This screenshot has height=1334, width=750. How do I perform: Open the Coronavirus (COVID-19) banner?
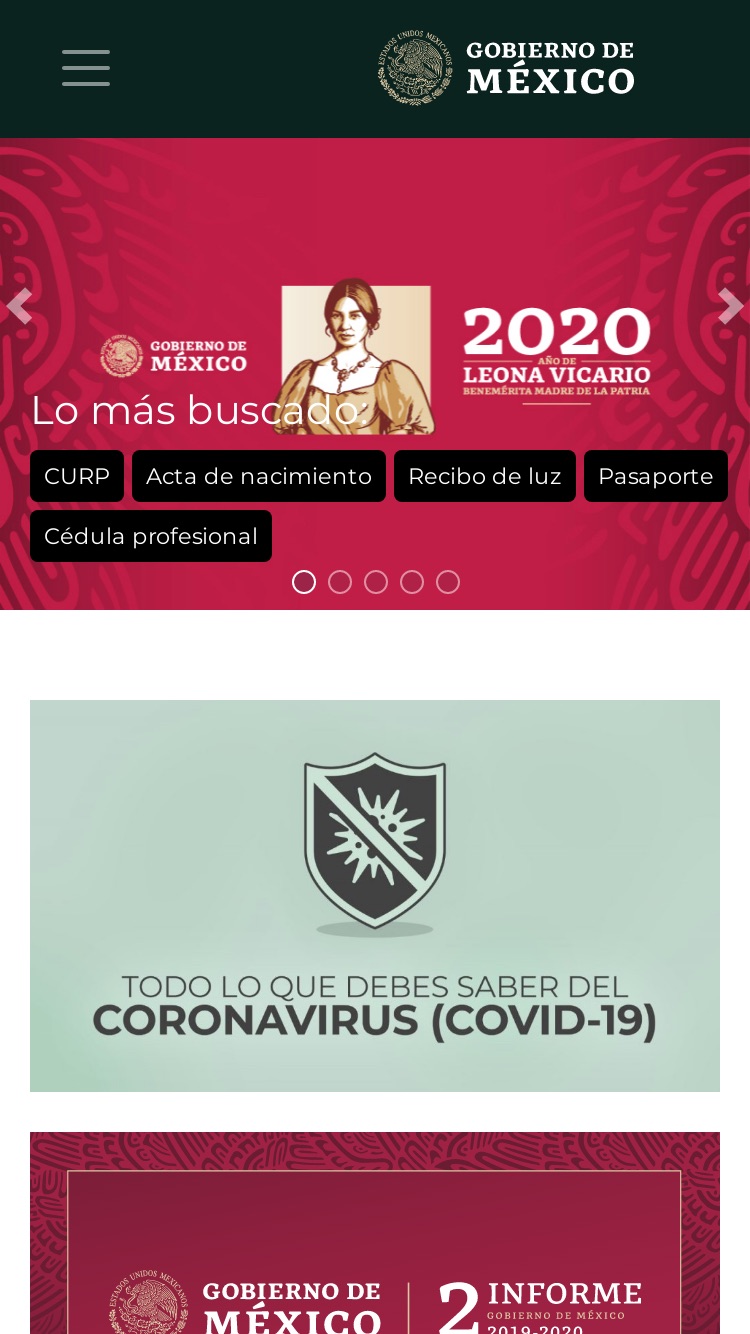(375, 896)
